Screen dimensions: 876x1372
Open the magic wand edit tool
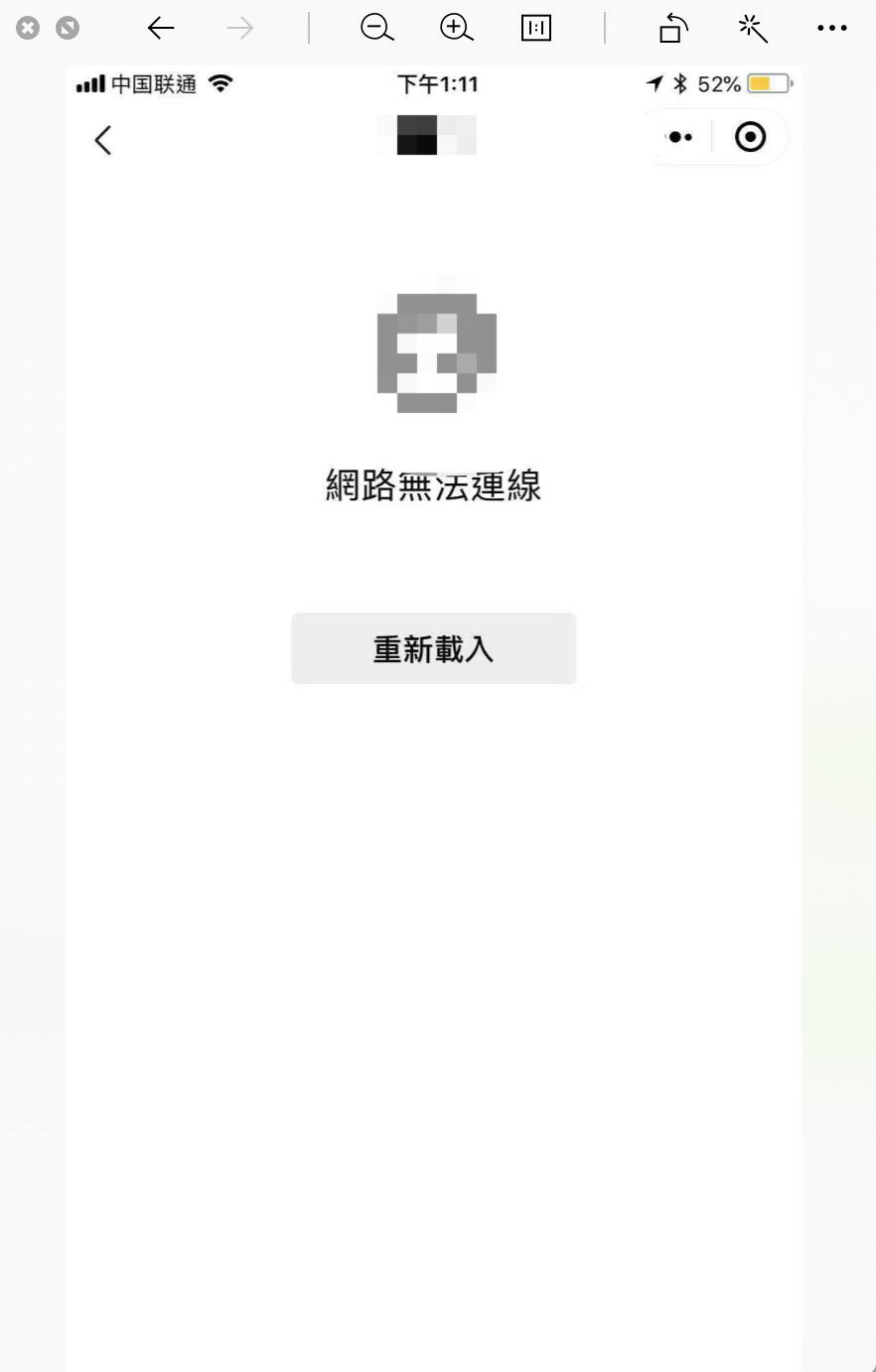[753, 29]
